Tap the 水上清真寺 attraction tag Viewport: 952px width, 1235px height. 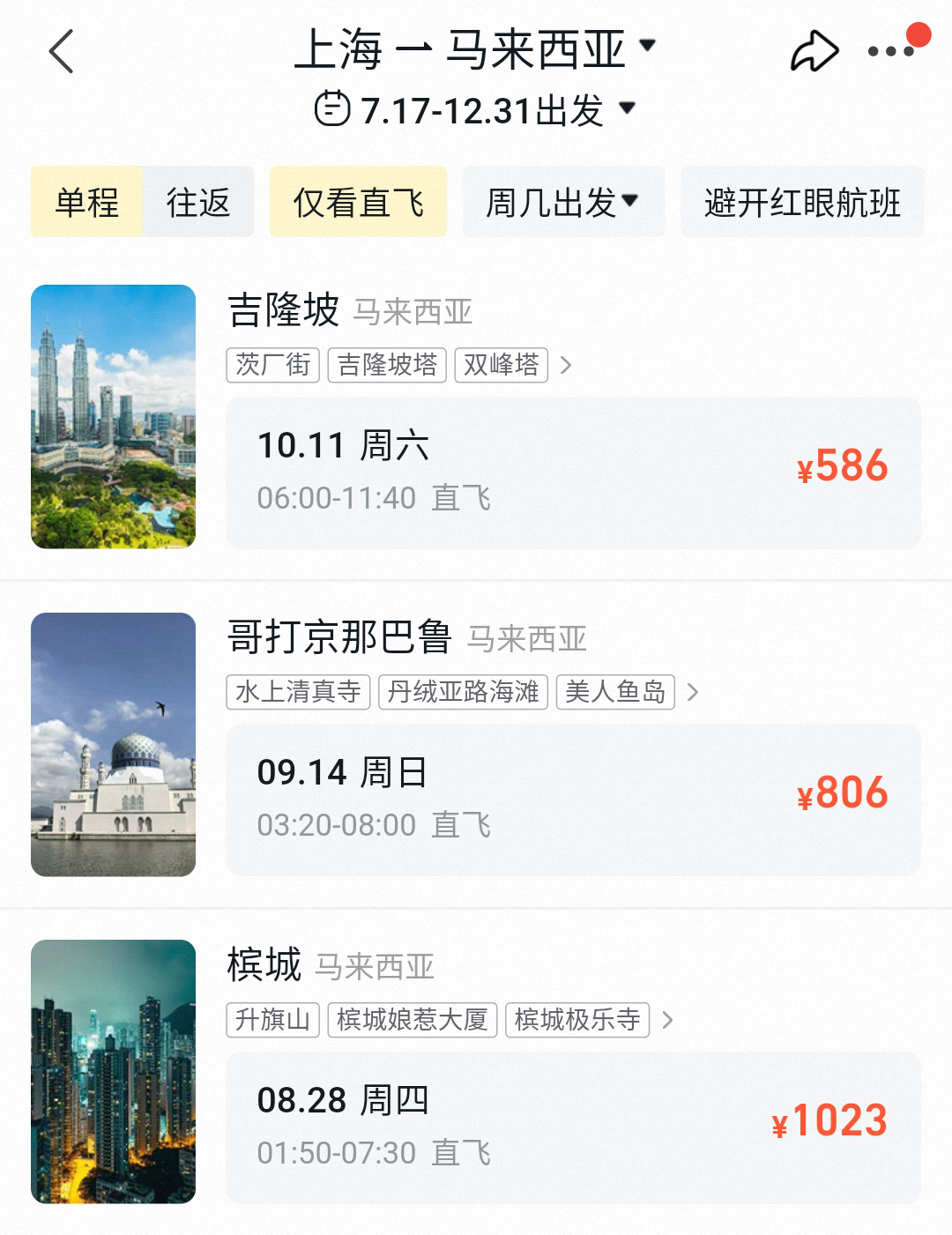(x=298, y=692)
